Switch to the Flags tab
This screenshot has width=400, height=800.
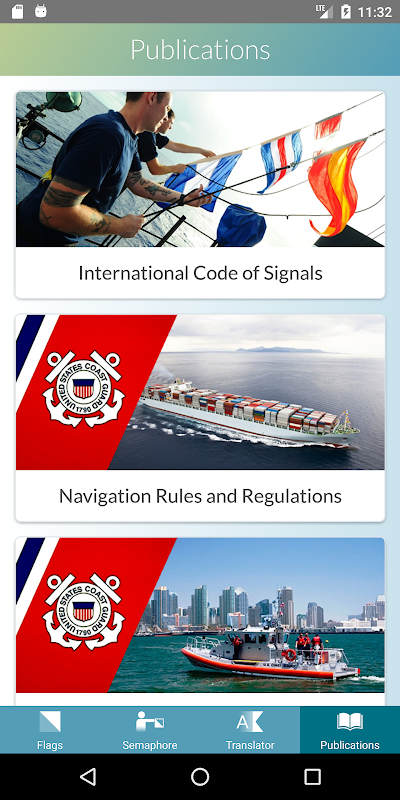click(50, 730)
